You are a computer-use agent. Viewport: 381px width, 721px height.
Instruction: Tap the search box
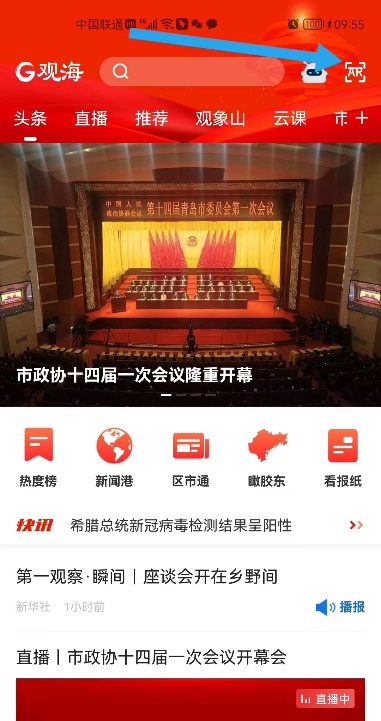192,72
